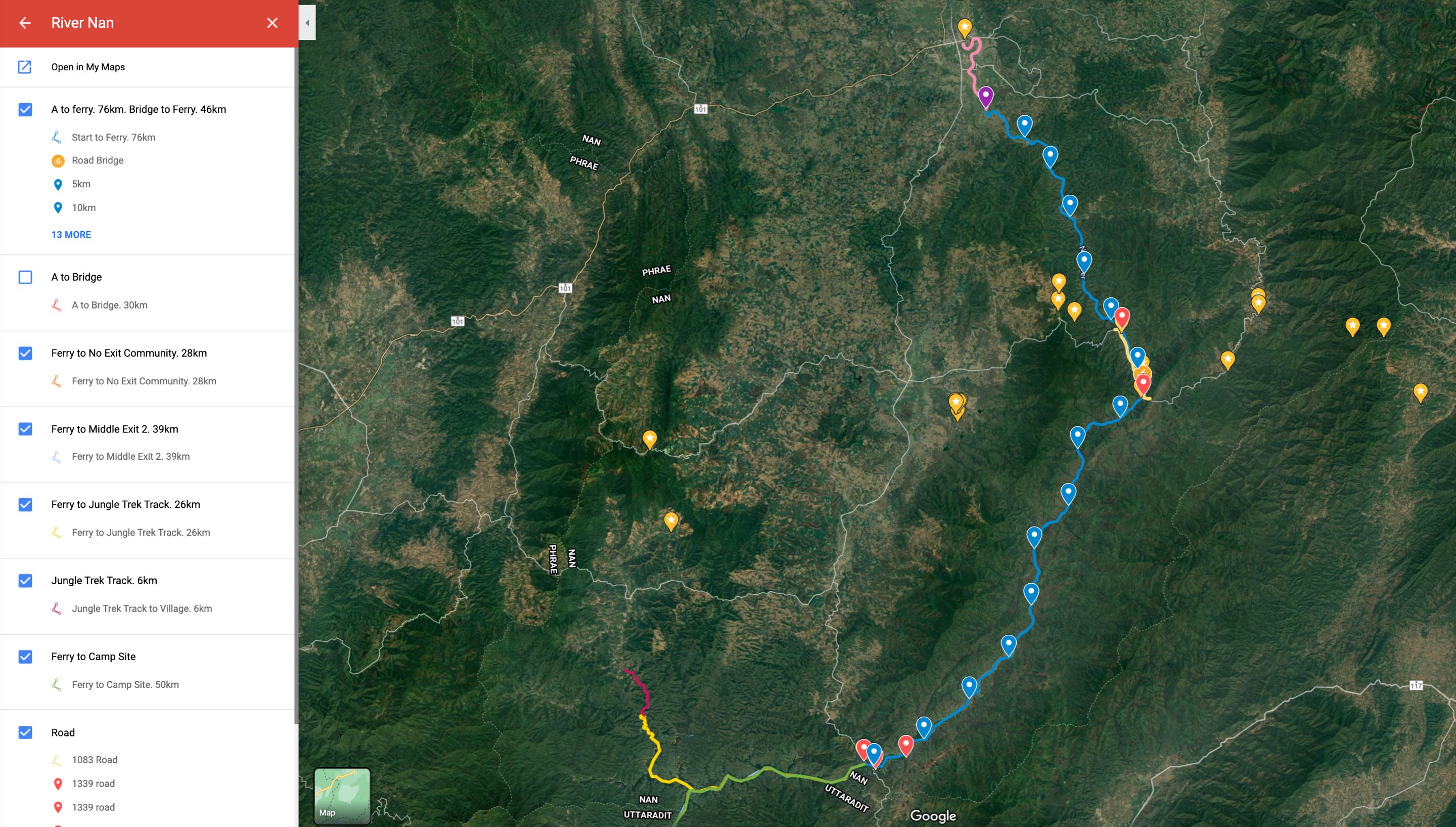Uncheck Ferry to Middle Exit 2 layer

[x=25, y=429]
